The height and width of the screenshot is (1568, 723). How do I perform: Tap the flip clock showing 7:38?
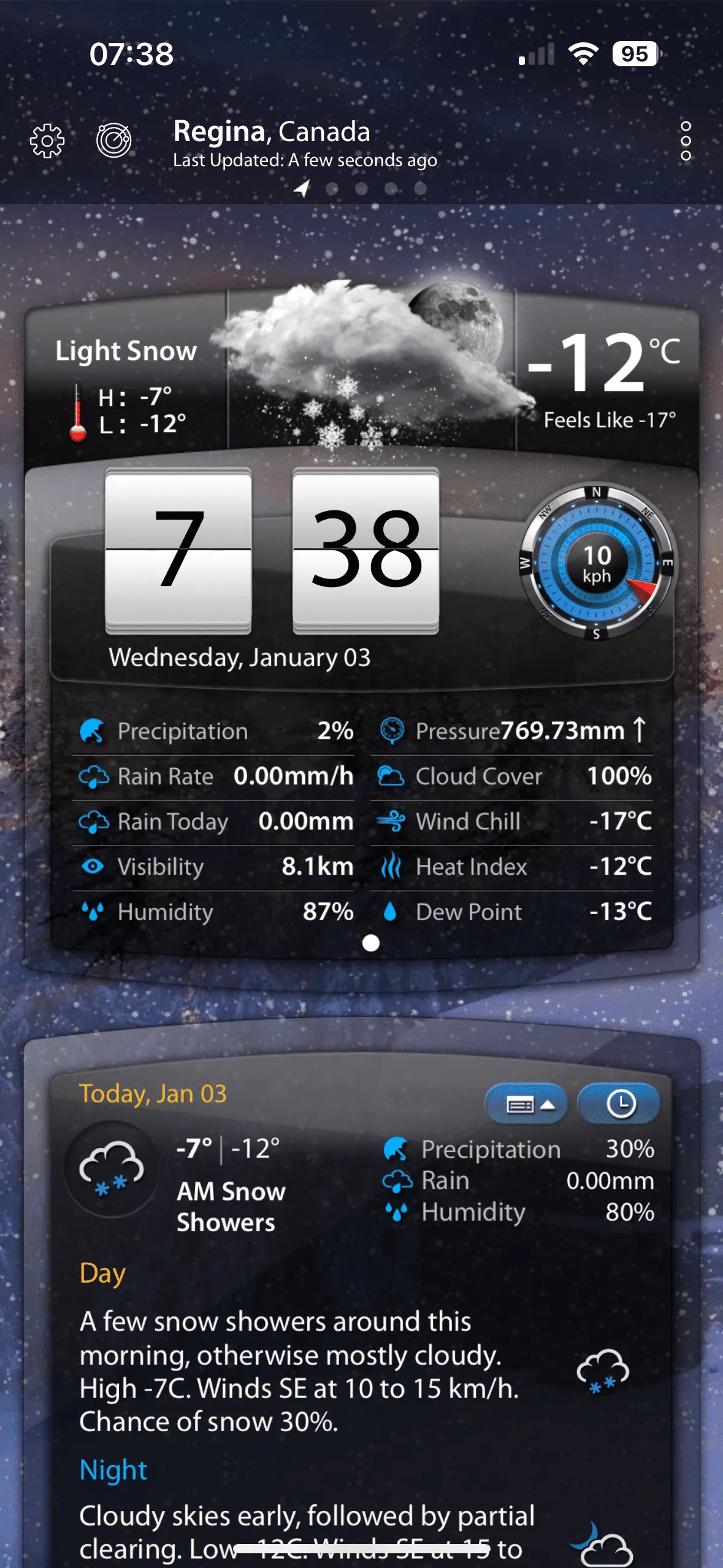272,550
